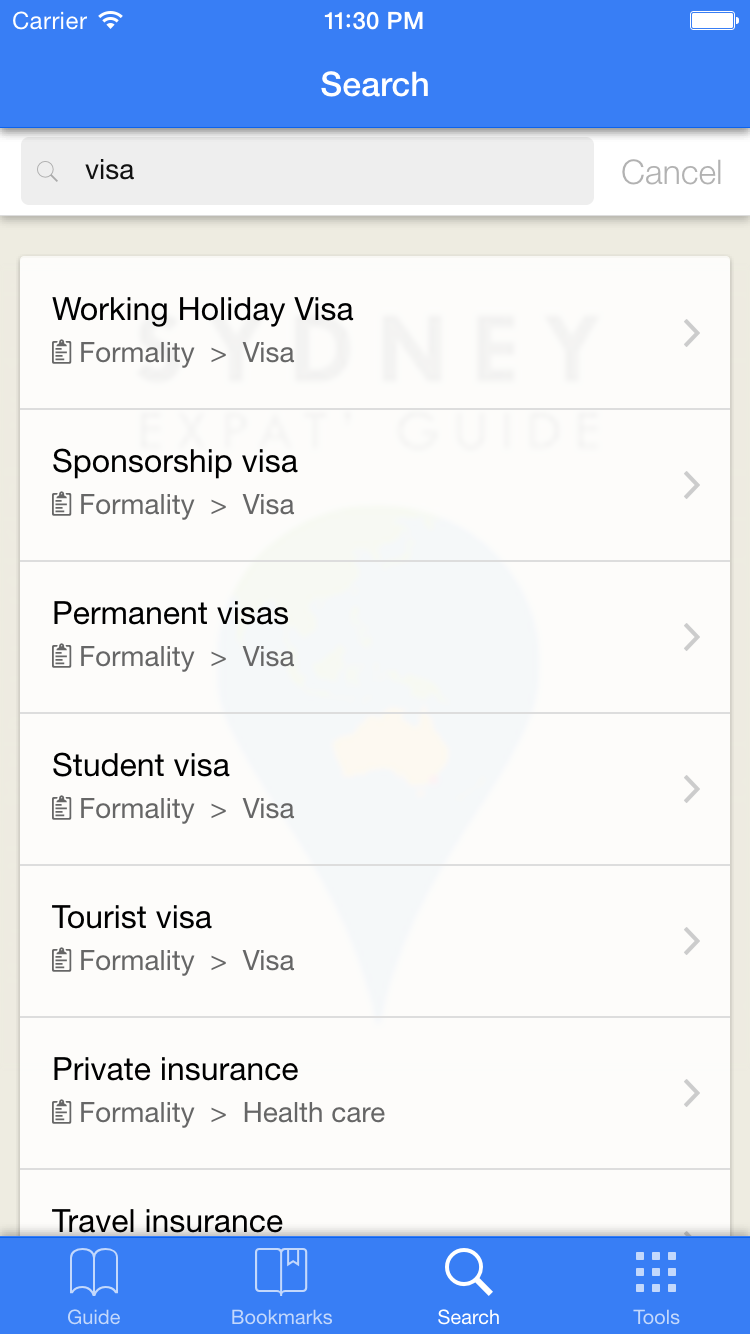Open the Working Holiday Visa result
This screenshot has width=750, height=1334.
(375, 333)
